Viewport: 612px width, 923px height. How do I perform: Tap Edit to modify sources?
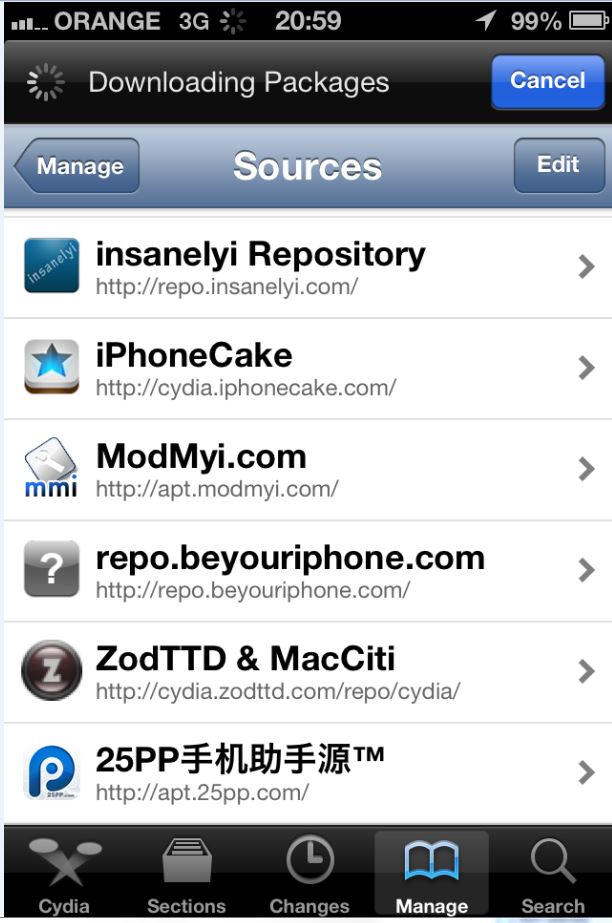558,165
